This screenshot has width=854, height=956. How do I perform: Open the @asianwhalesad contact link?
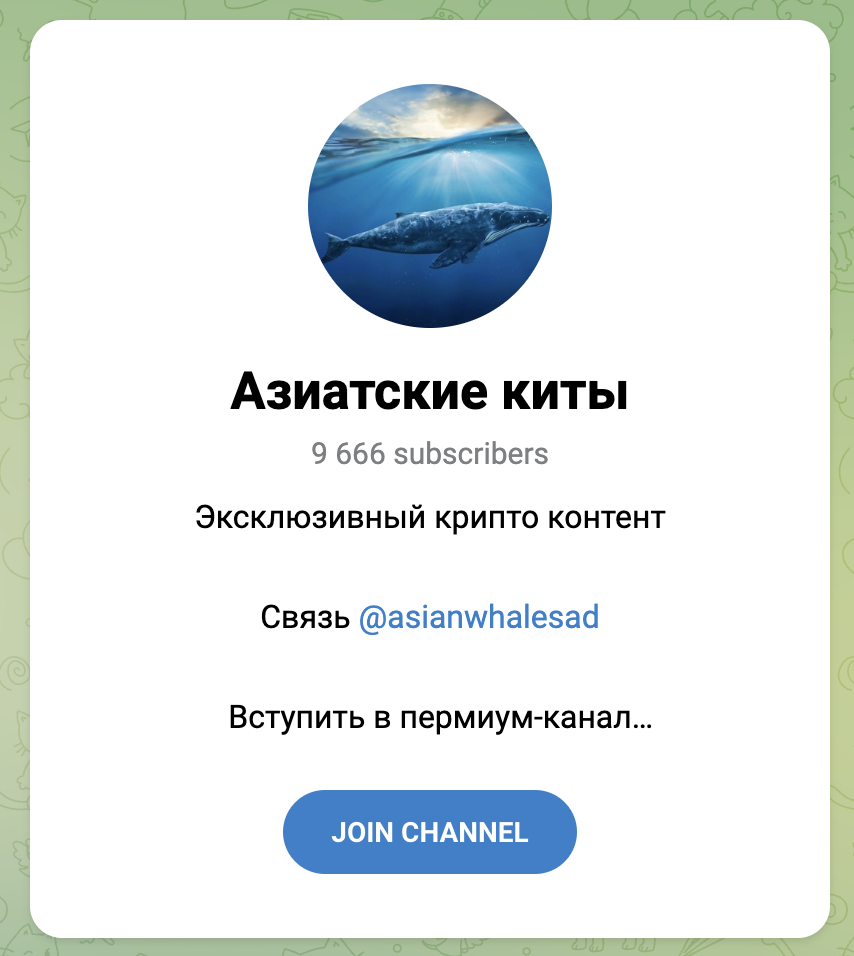[478, 617]
